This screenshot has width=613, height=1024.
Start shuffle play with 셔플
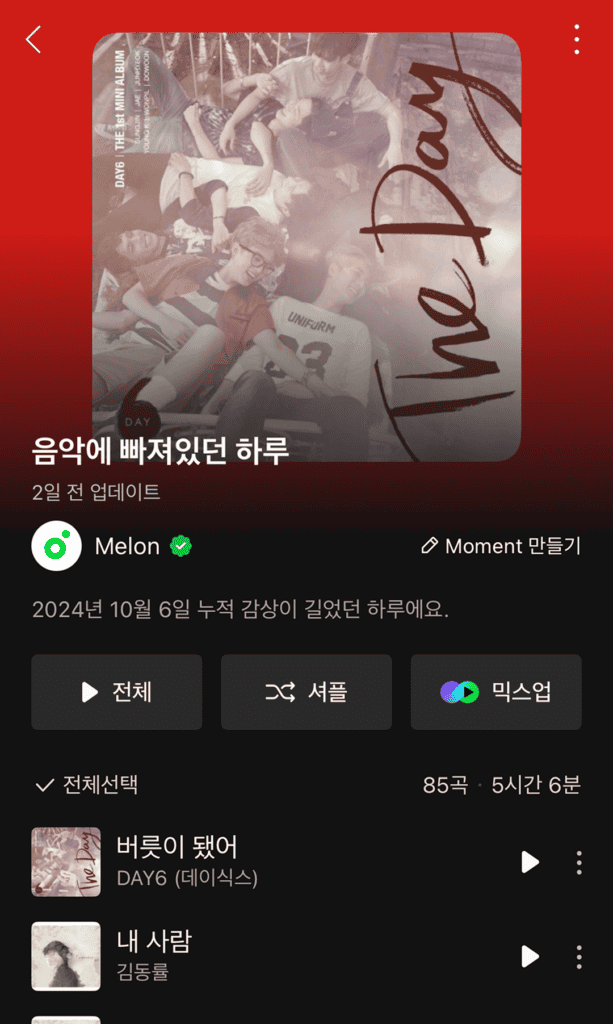click(x=306, y=692)
